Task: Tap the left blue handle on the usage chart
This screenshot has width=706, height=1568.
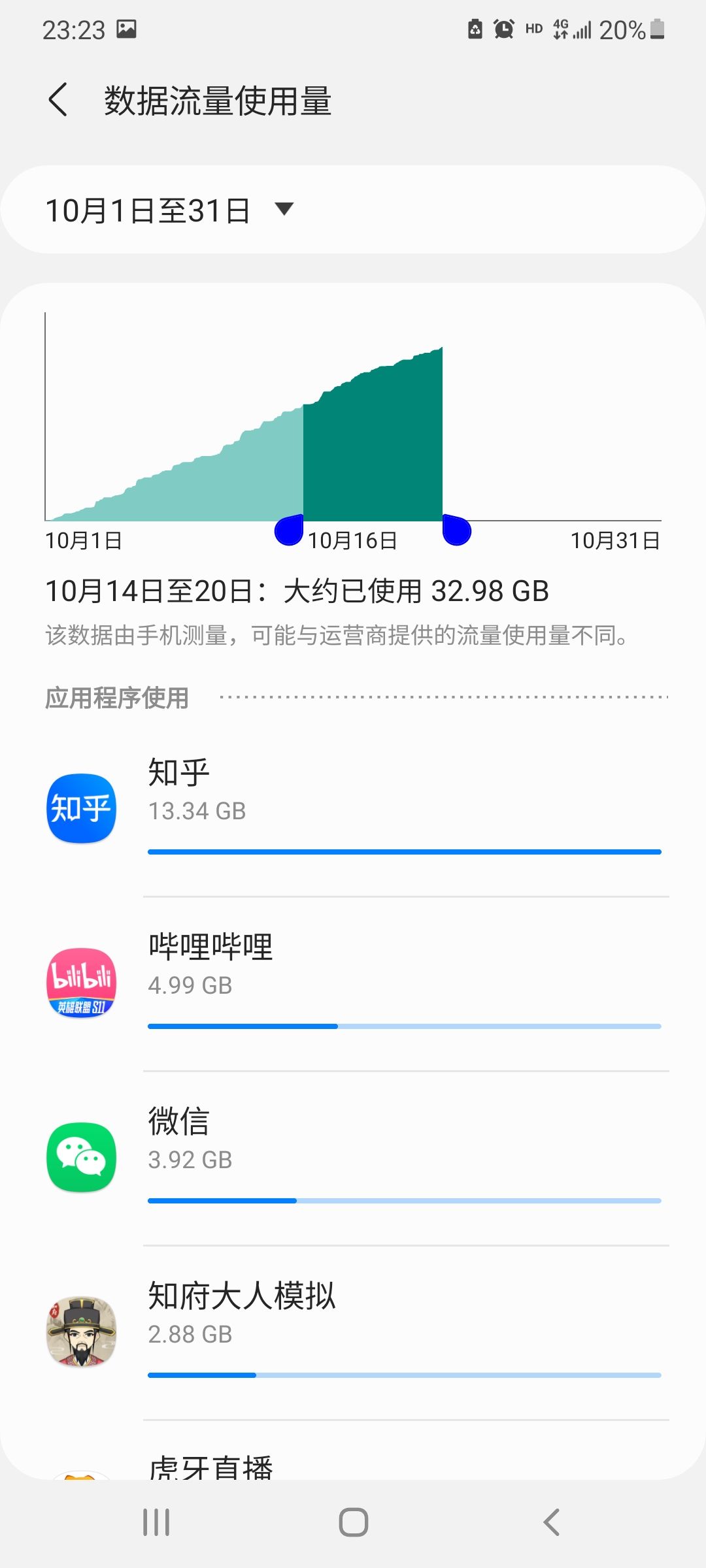Action: click(x=289, y=530)
